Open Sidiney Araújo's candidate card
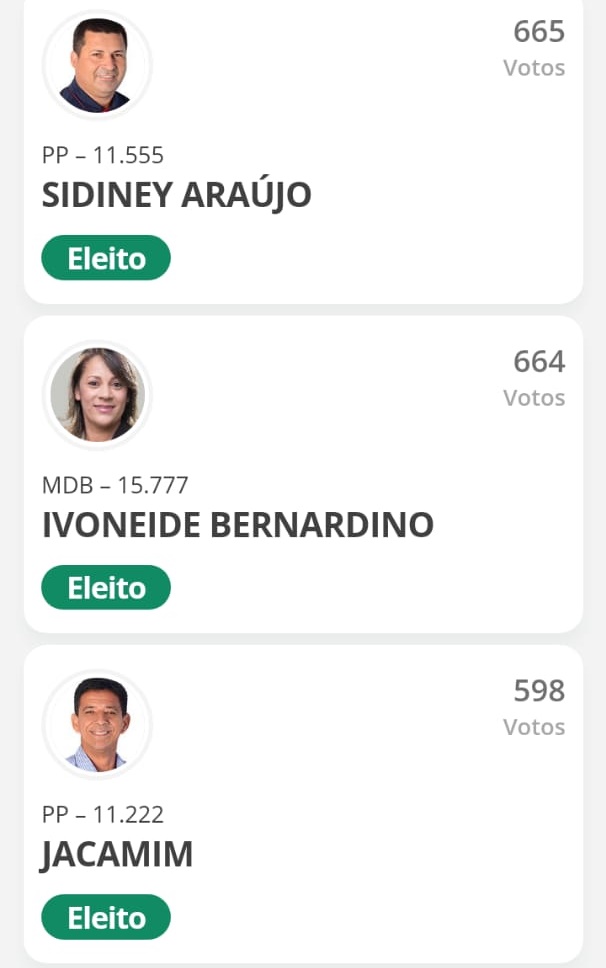The width and height of the screenshot is (606, 968). click(x=302, y=150)
